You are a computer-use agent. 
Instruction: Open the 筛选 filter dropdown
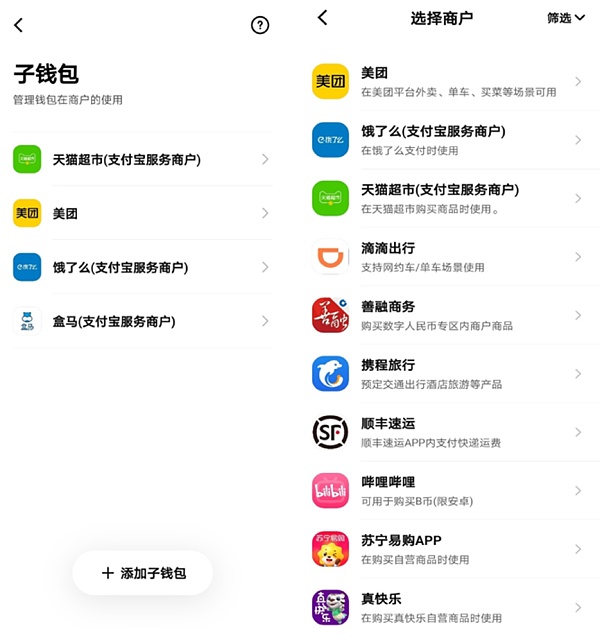click(566, 18)
